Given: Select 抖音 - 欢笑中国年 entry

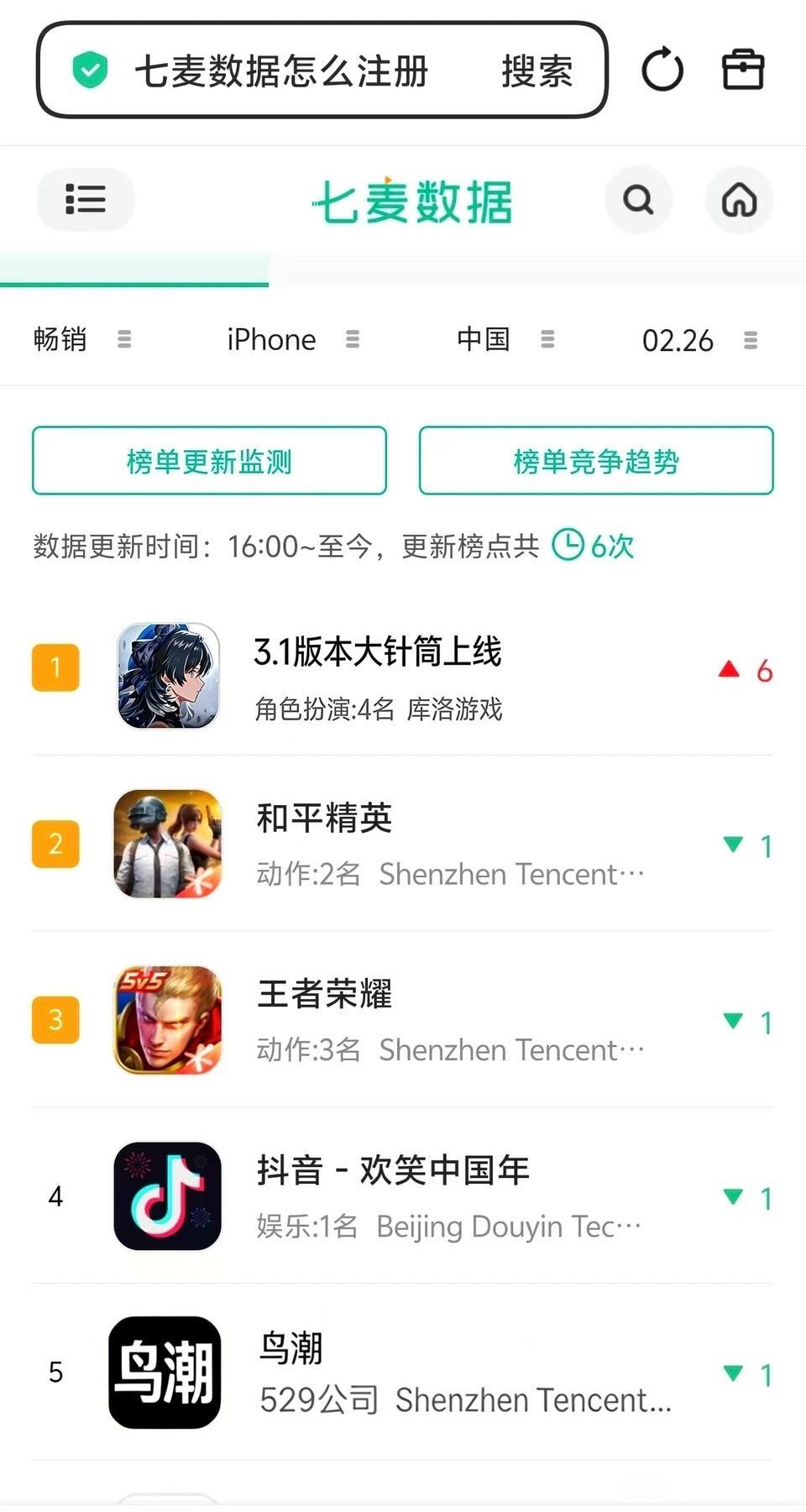Looking at the screenshot, I should [402, 1196].
